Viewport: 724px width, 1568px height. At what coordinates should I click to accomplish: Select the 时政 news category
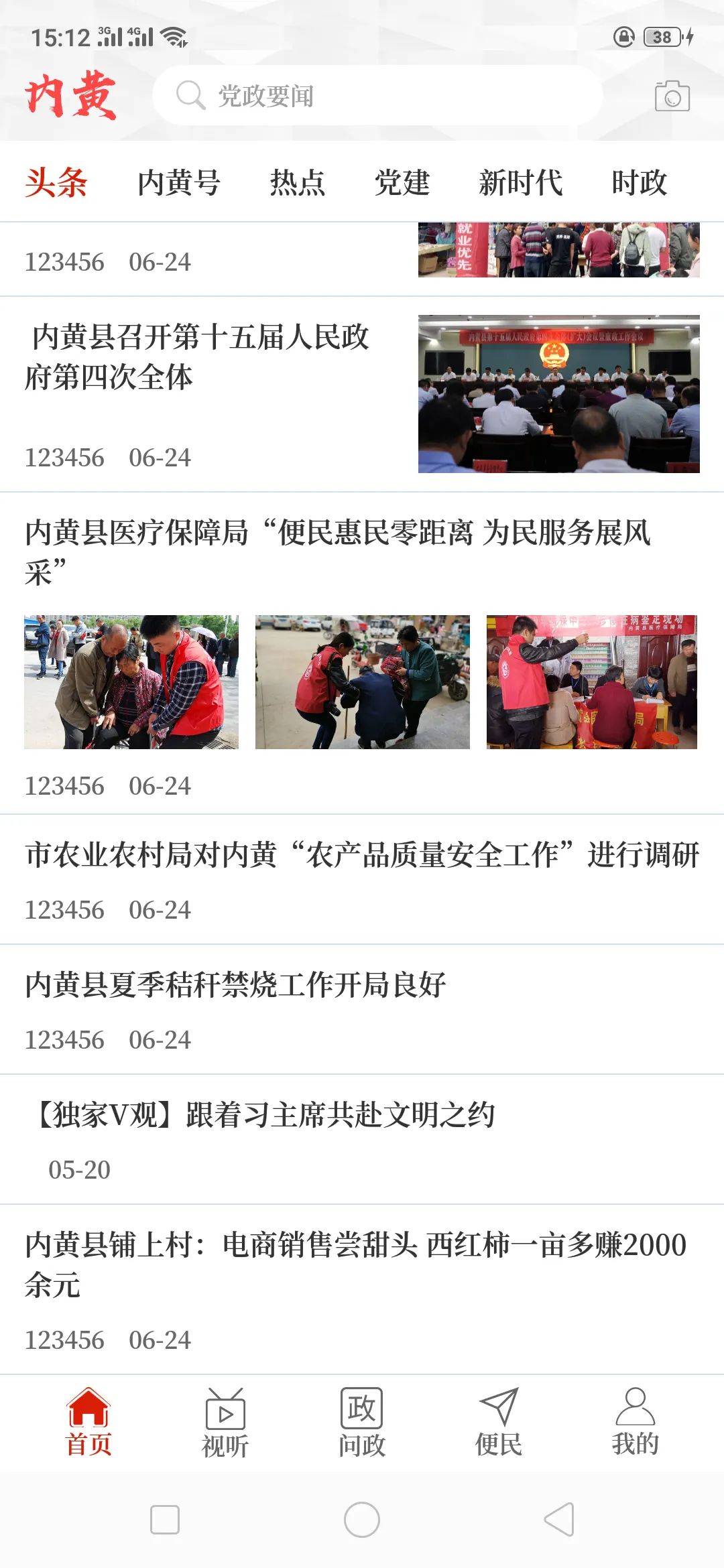pyautogui.click(x=639, y=182)
